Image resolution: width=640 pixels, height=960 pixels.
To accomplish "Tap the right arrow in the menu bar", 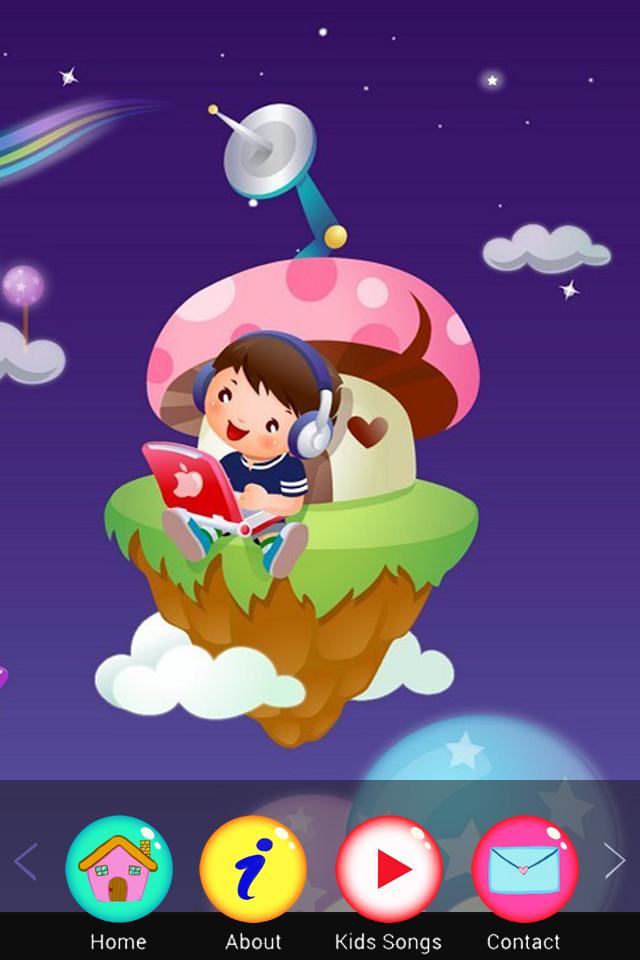I will (x=614, y=861).
